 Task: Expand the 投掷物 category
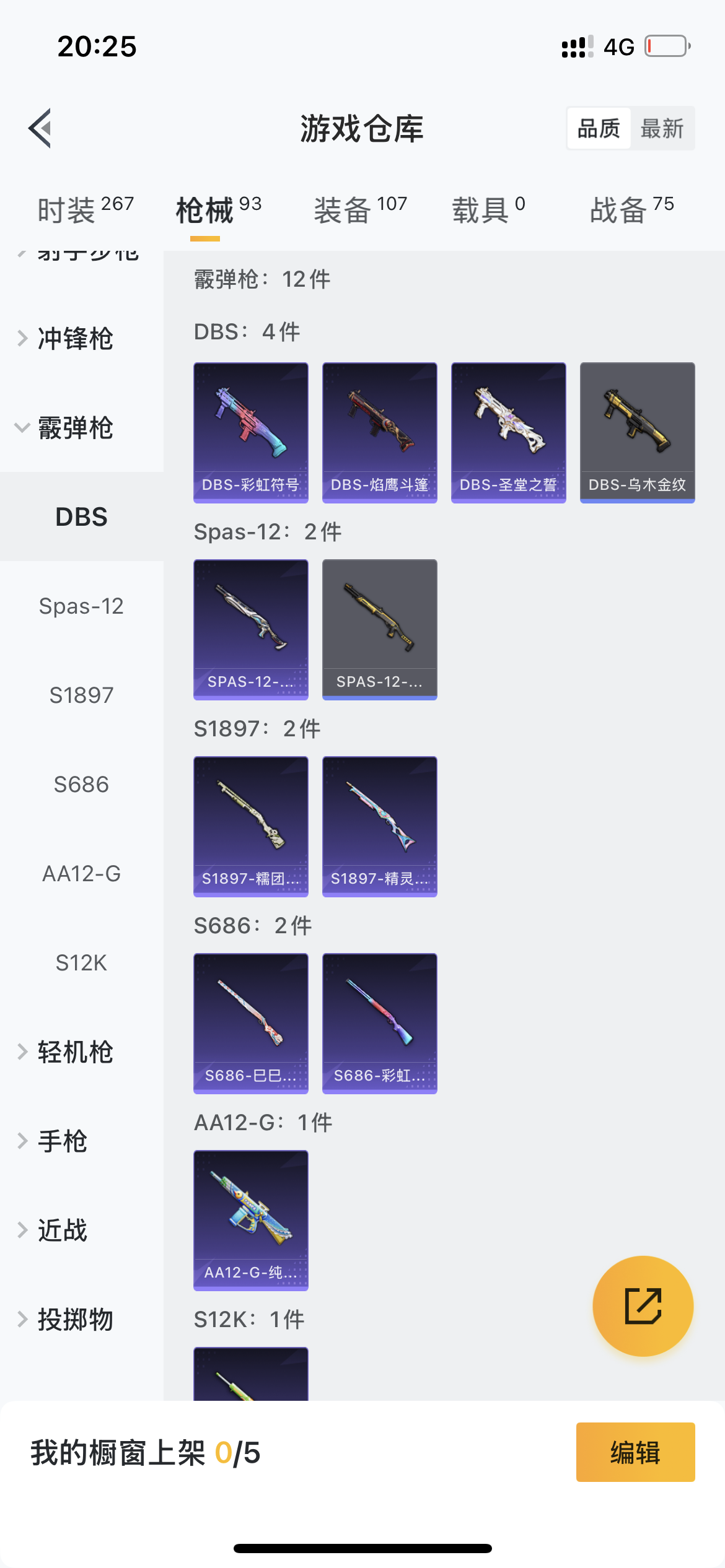(x=74, y=1320)
